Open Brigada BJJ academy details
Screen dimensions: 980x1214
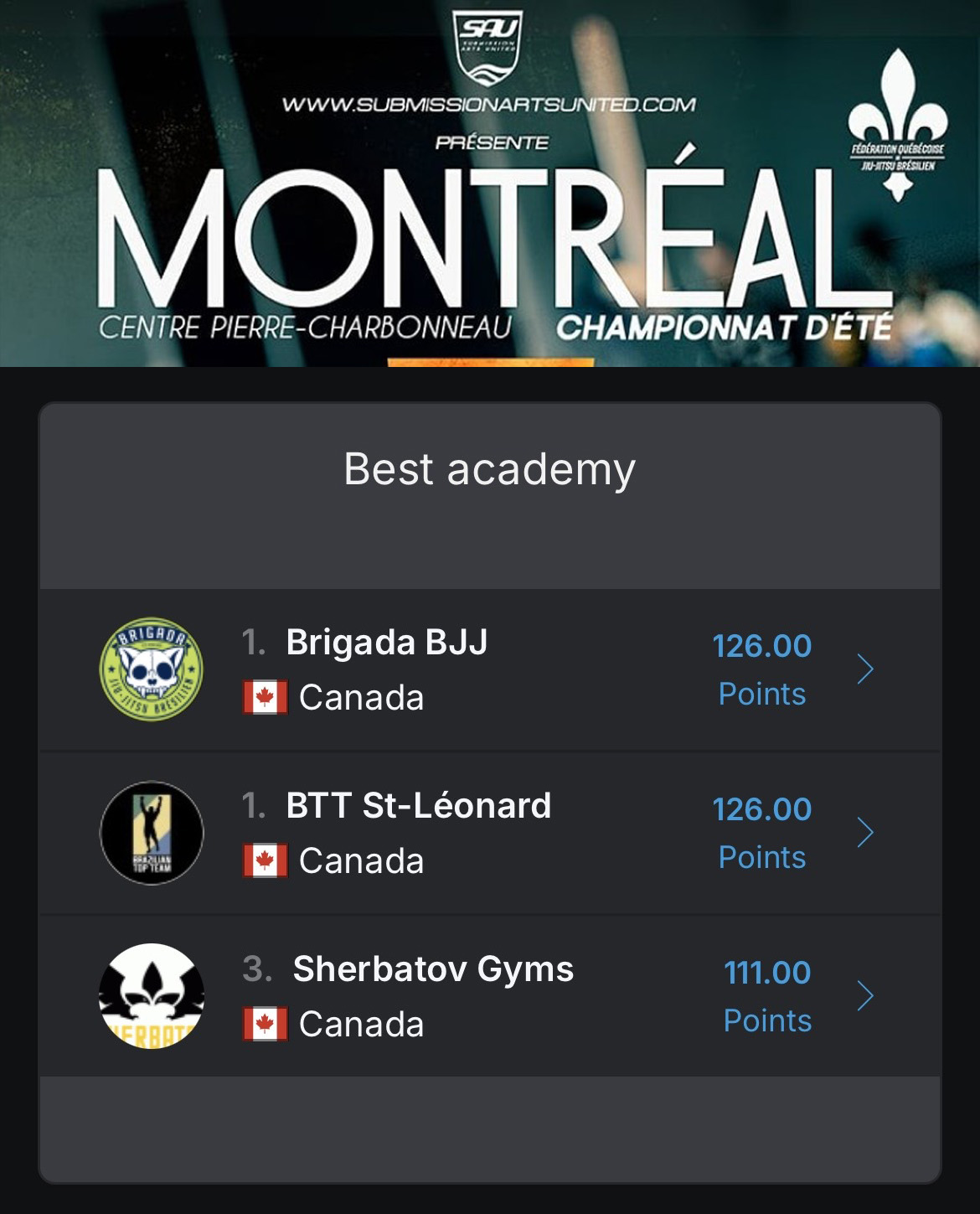tap(490, 669)
